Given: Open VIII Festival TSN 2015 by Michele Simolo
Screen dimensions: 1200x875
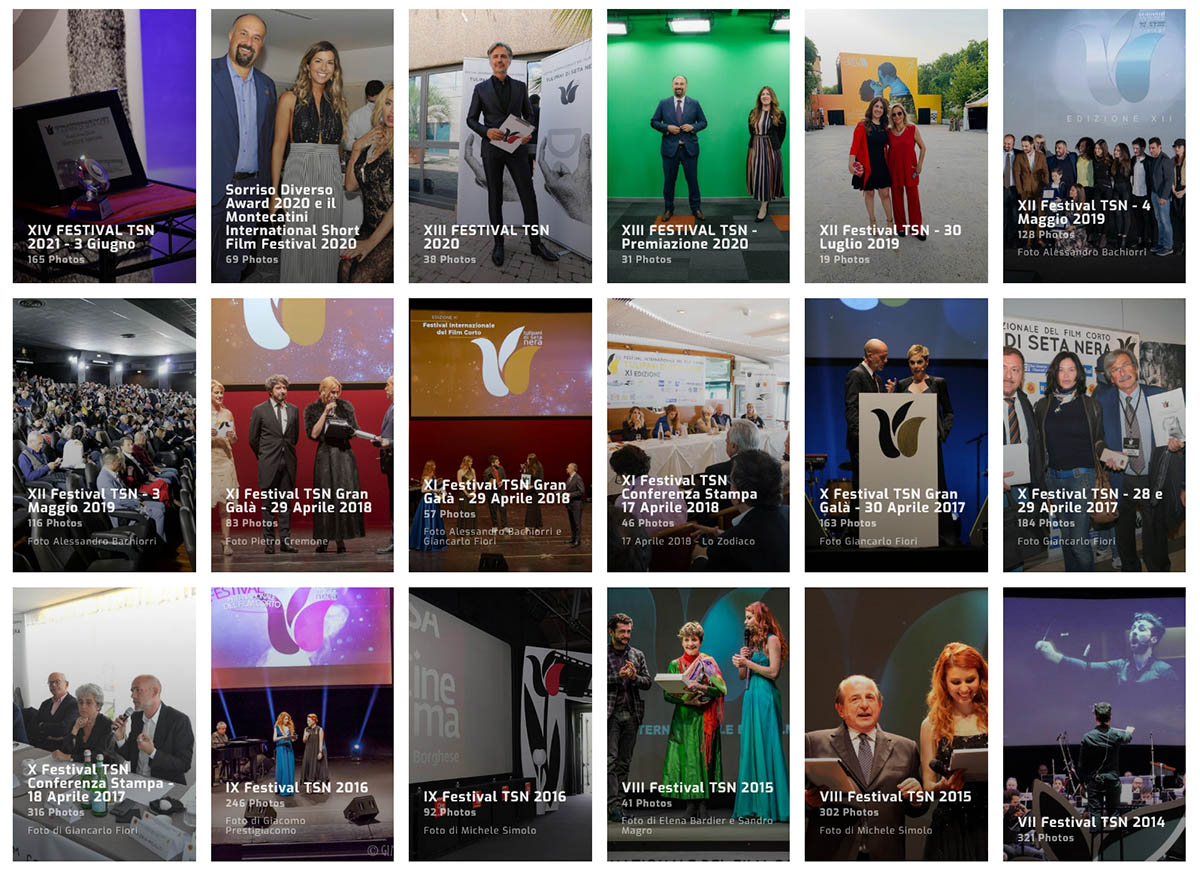Looking at the screenshot, I should pyautogui.click(x=896, y=723).
